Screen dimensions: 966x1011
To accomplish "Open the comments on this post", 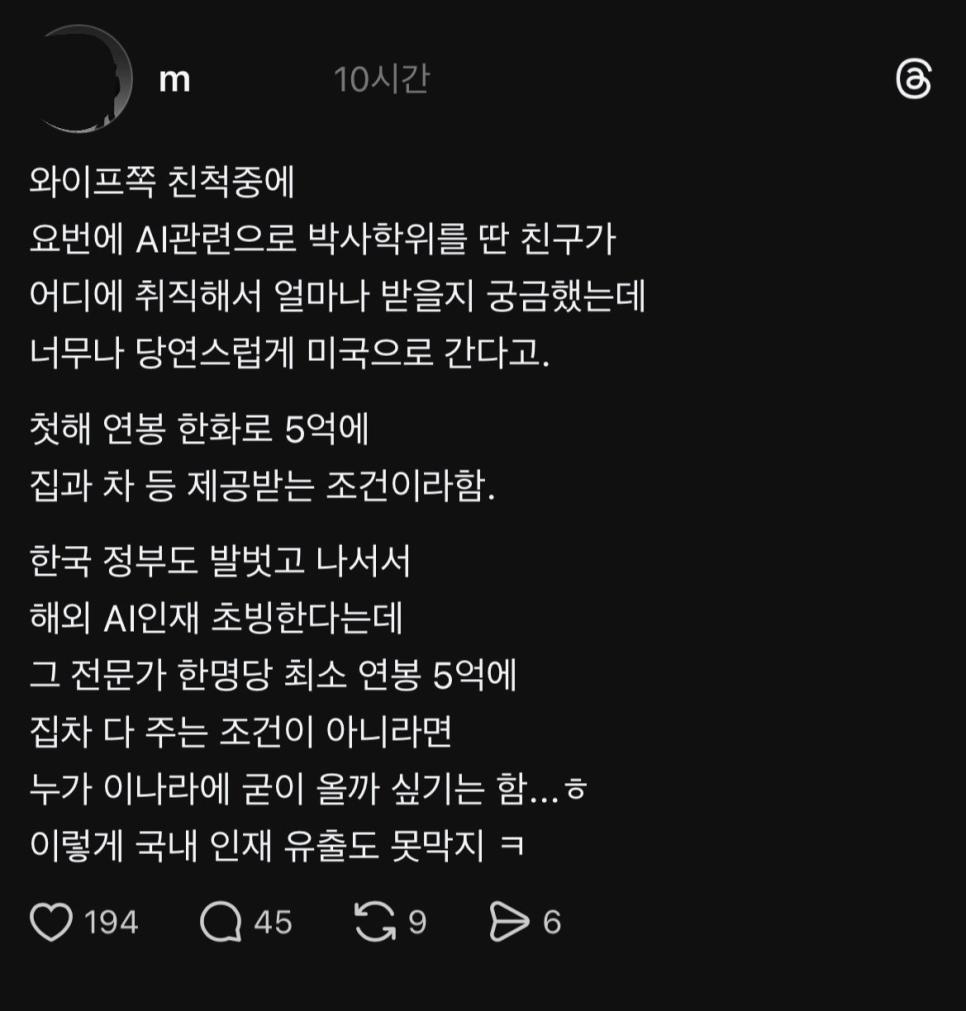I will pyautogui.click(x=221, y=922).
